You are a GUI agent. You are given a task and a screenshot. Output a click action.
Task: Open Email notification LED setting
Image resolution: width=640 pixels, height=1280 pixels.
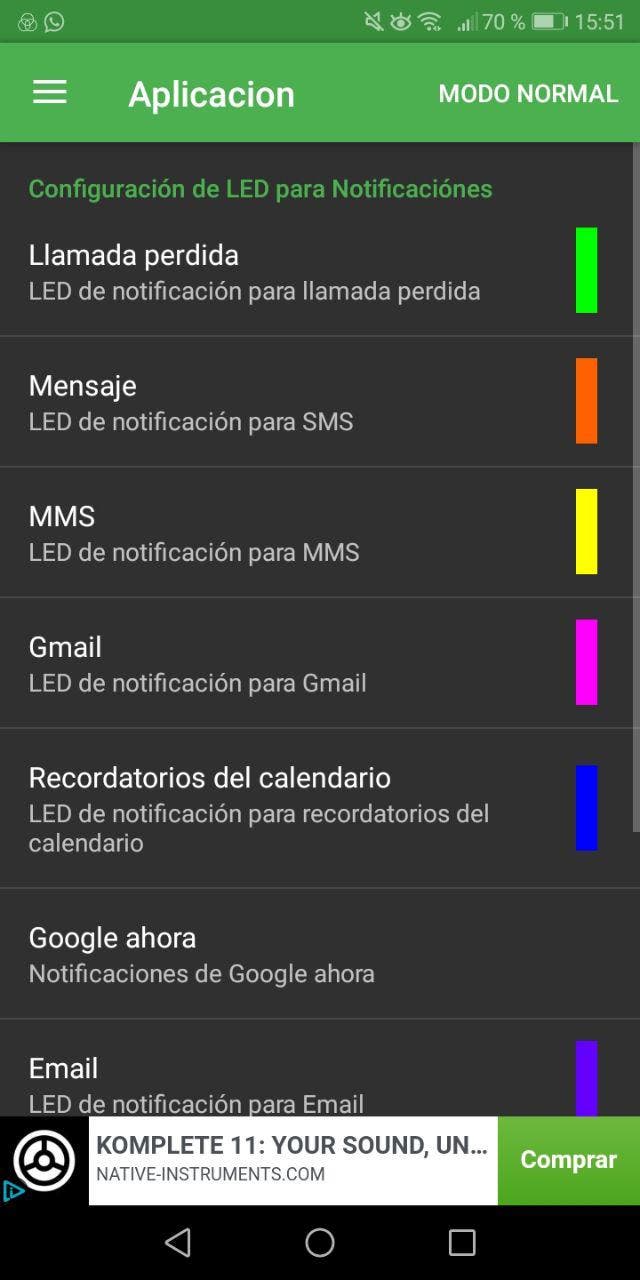point(300,1082)
